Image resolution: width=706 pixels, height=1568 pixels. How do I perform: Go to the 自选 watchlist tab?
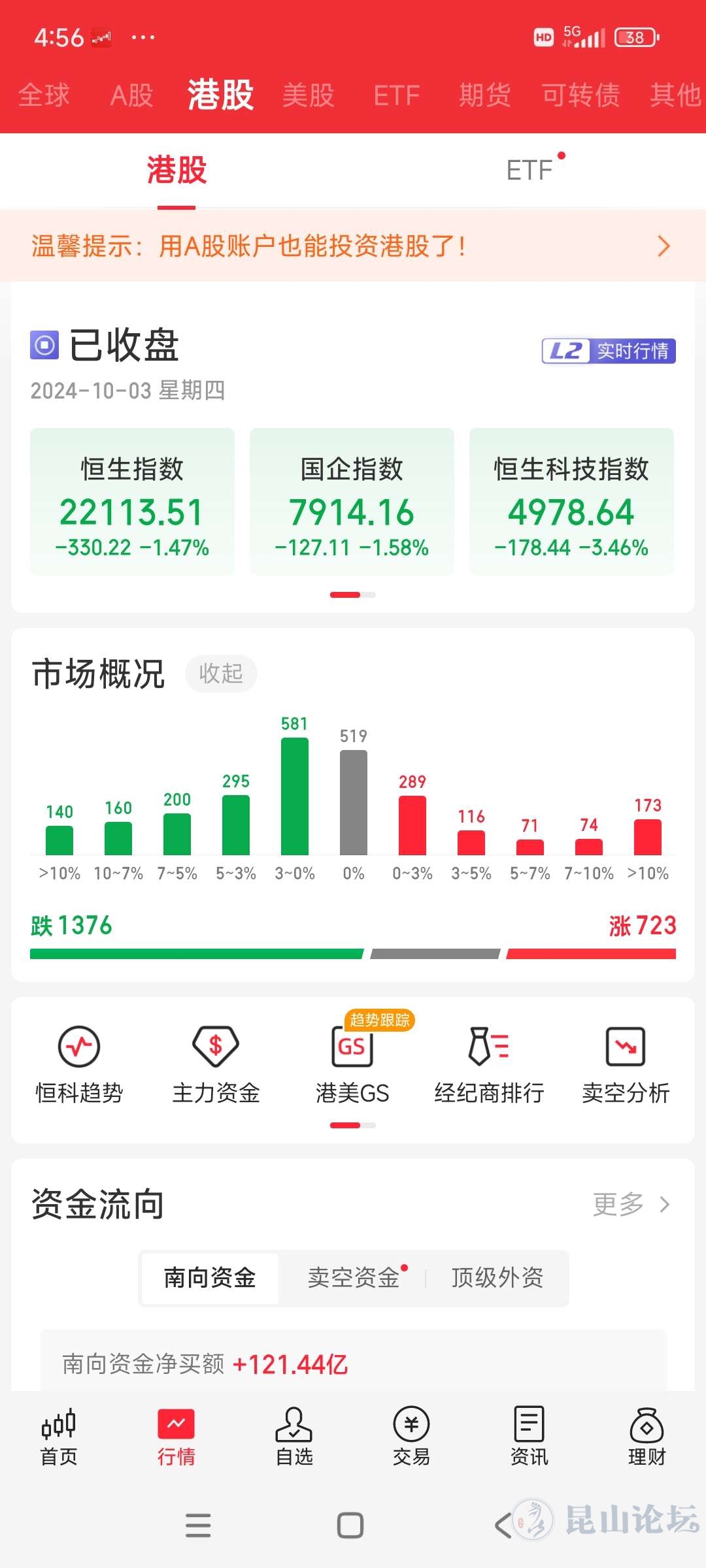pos(294,1436)
